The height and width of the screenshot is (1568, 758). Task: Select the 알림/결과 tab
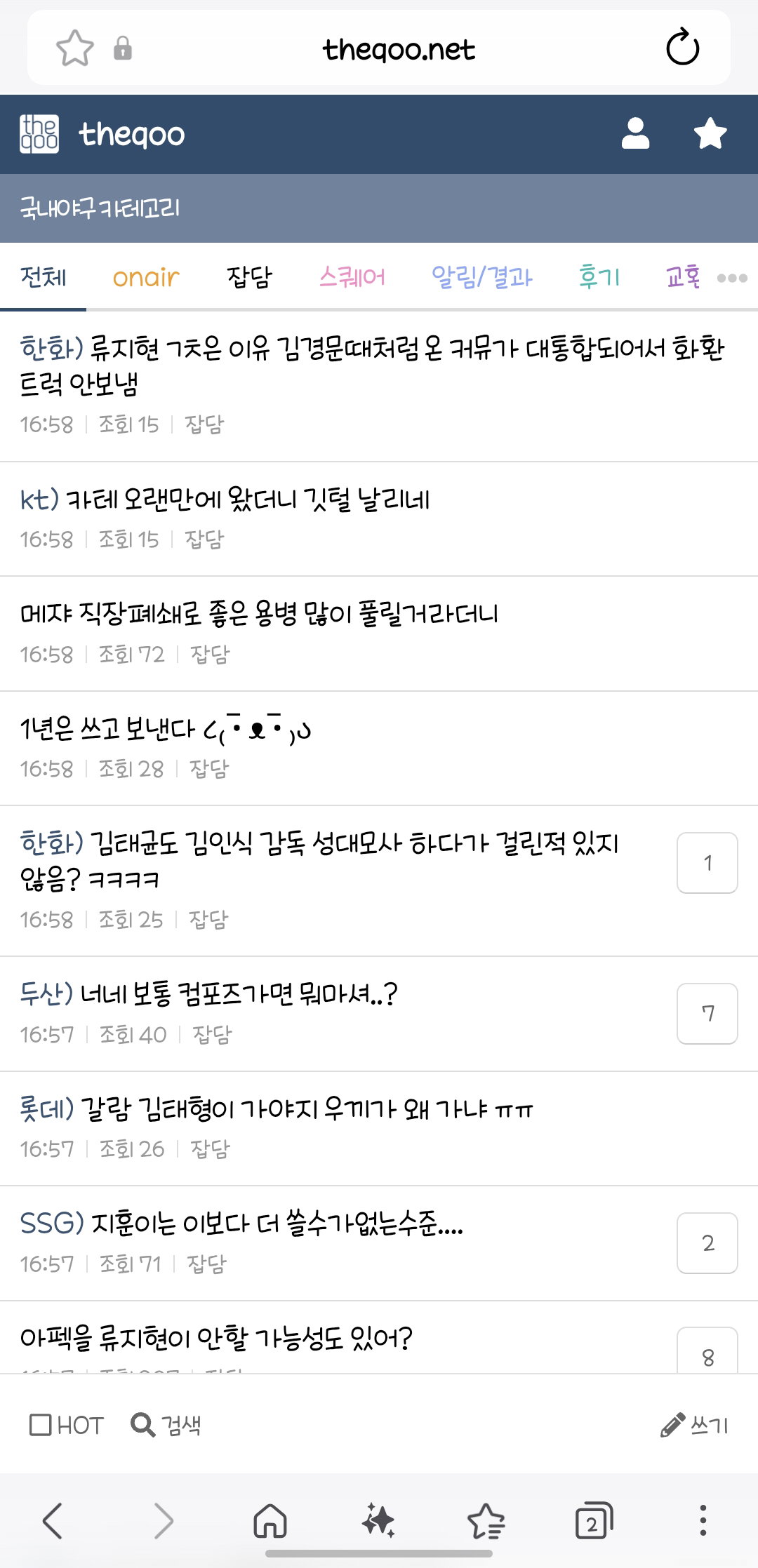coord(482,278)
